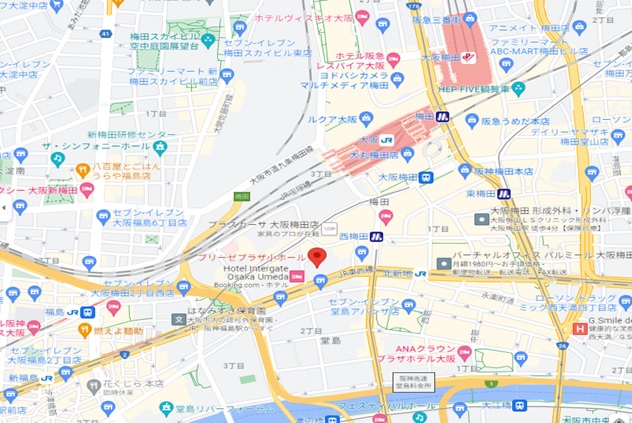Open the はなみずき保育園 school marker
This screenshot has height=423, width=632.
click(x=177, y=320)
